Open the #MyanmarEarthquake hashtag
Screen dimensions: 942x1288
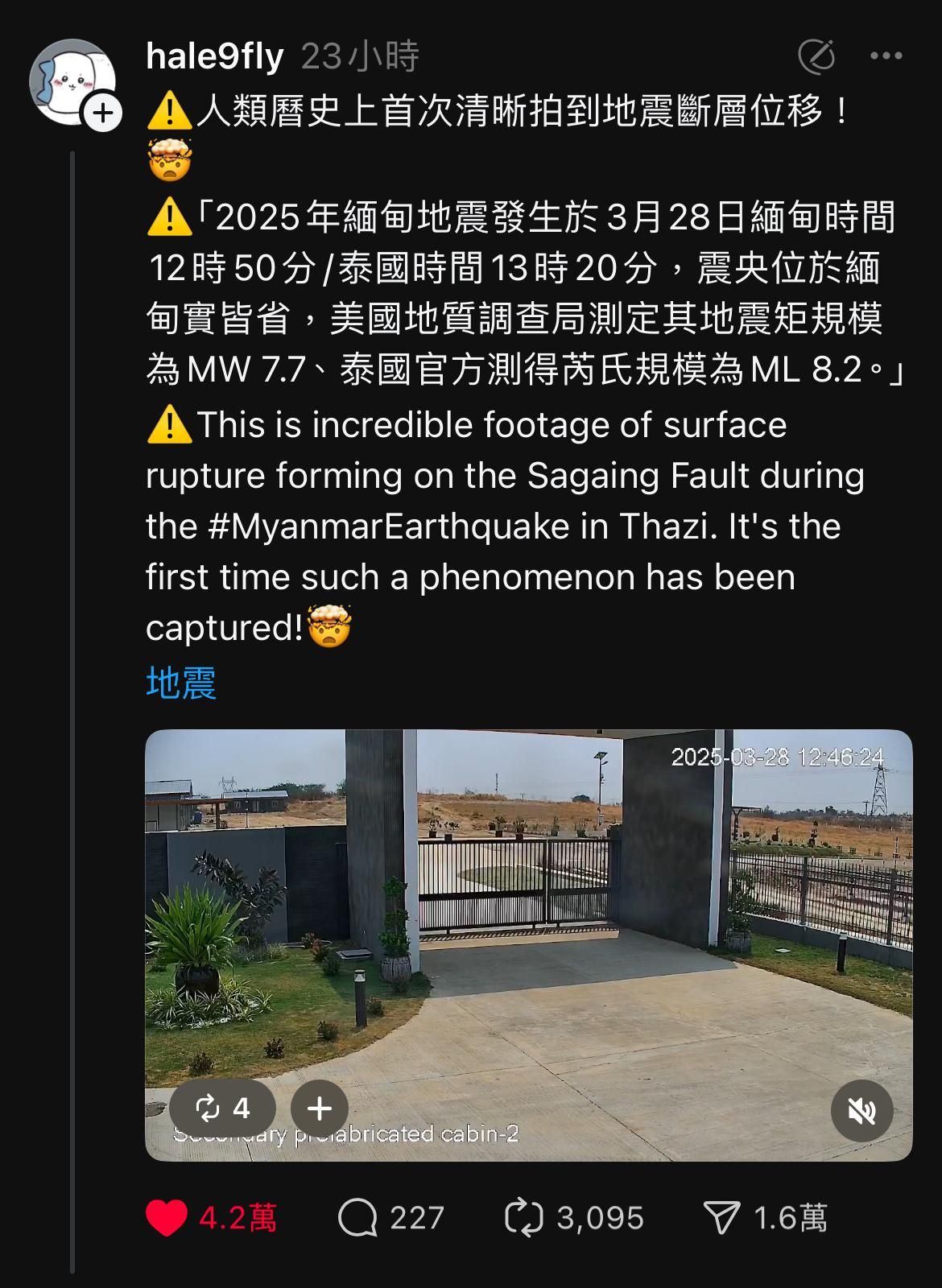pos(389,526)
